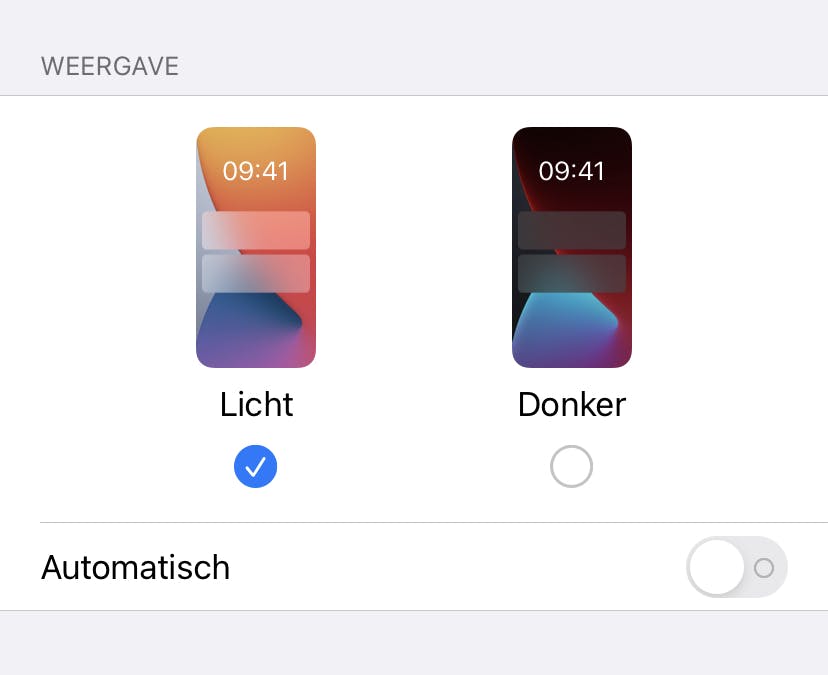Choose the Donker phone preview
Image resolution: width=828 pixels, height=675 pixels.
[571, 247]
